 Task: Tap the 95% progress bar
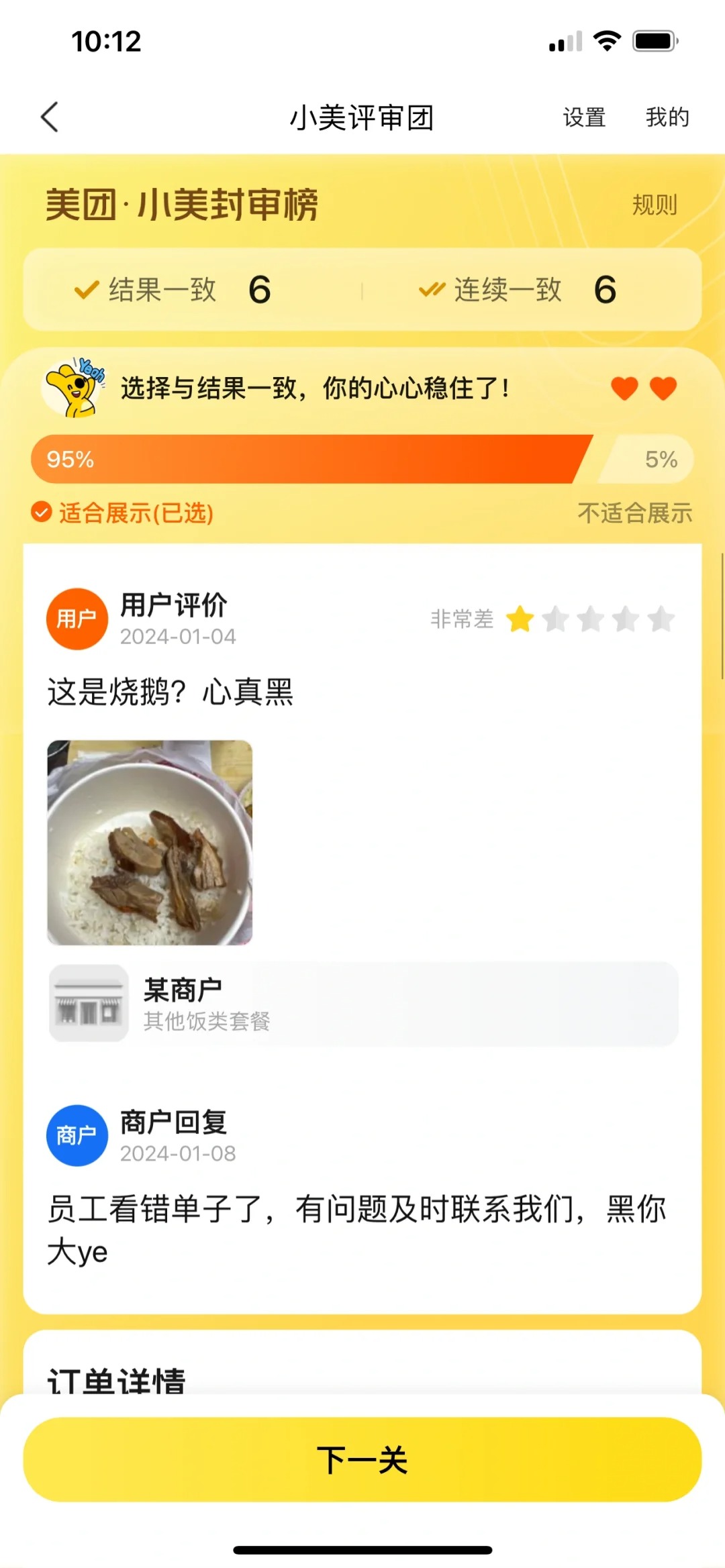click(302, 459)
